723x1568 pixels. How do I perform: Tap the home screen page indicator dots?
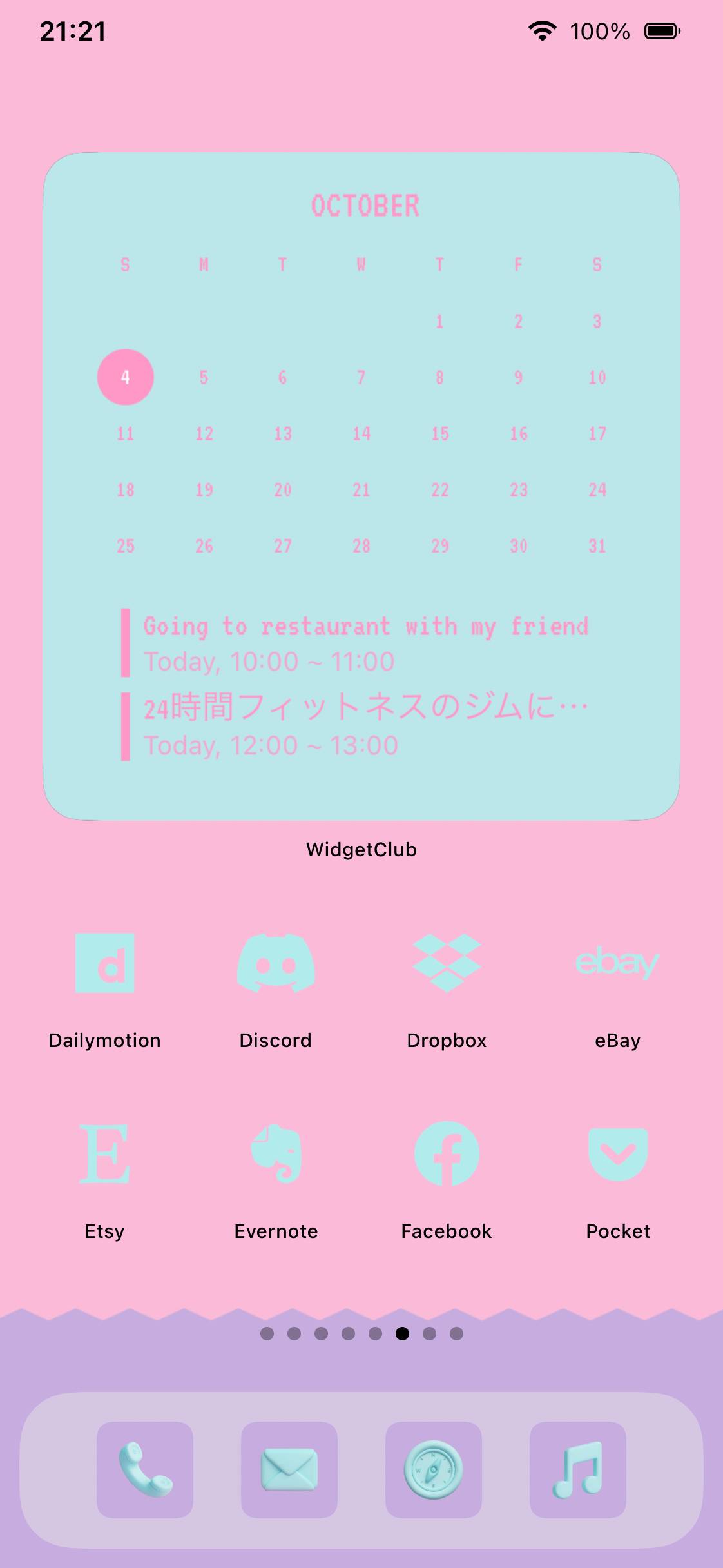click(x=361, y=1333)
